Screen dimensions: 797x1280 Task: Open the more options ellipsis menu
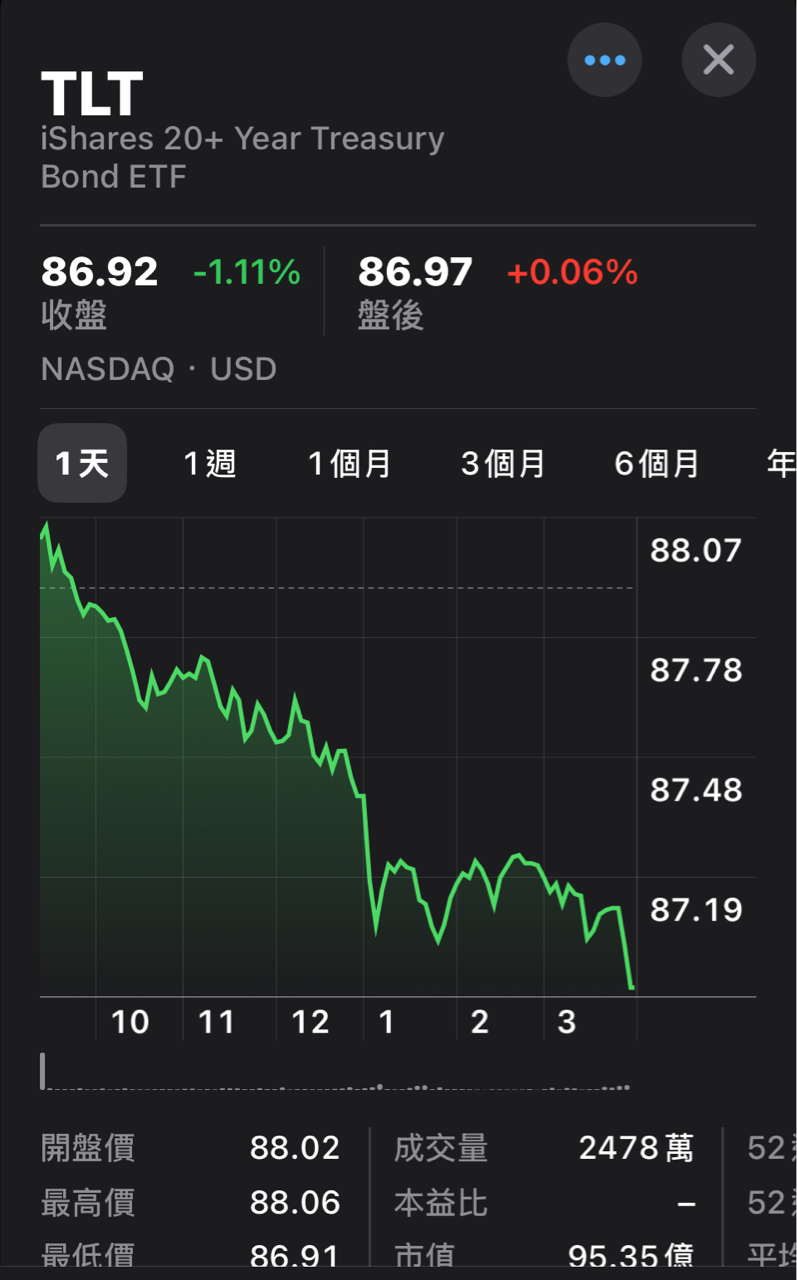pos(604,60)
